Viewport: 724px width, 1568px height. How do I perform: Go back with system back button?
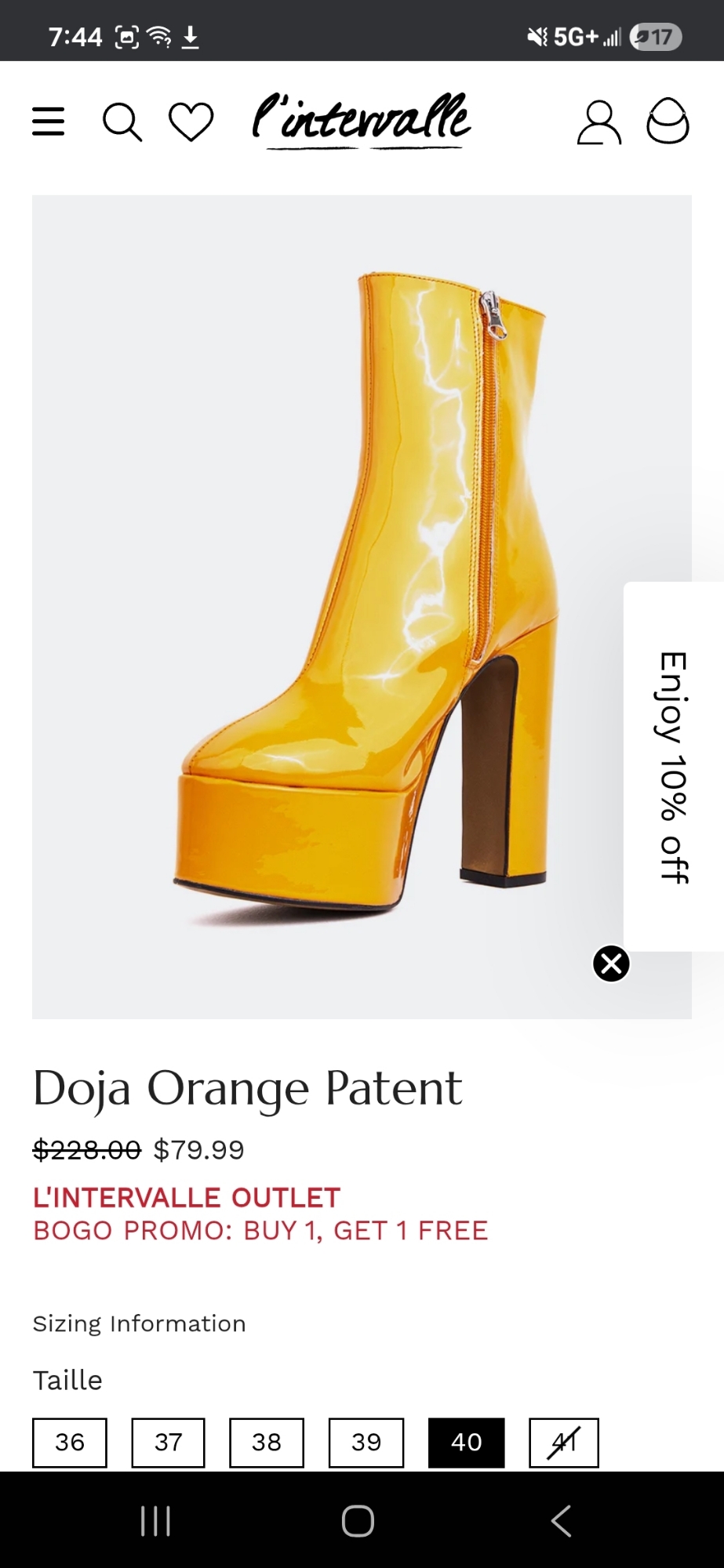(560, 1521)
